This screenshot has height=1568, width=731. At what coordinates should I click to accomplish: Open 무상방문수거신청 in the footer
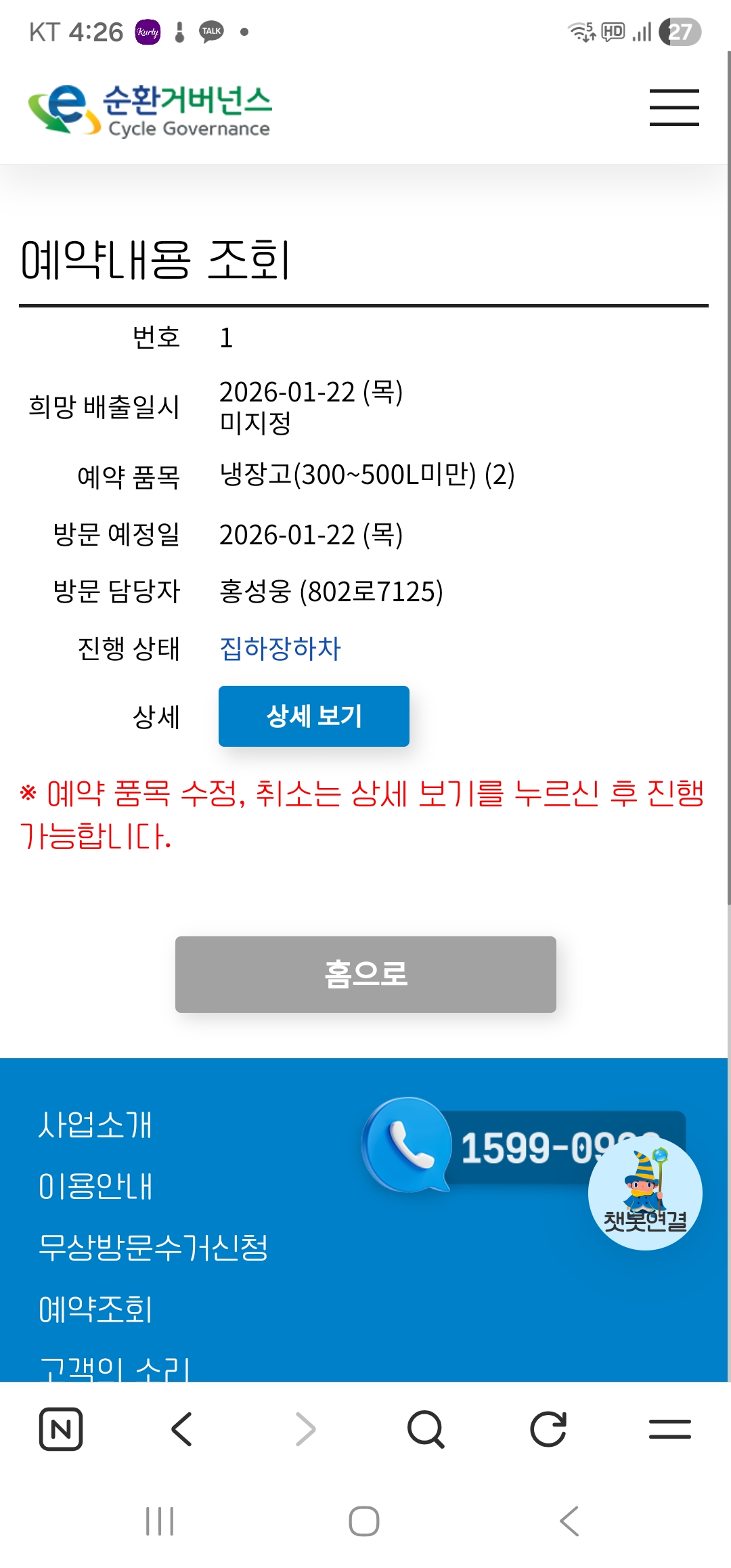coord(153,1247)
